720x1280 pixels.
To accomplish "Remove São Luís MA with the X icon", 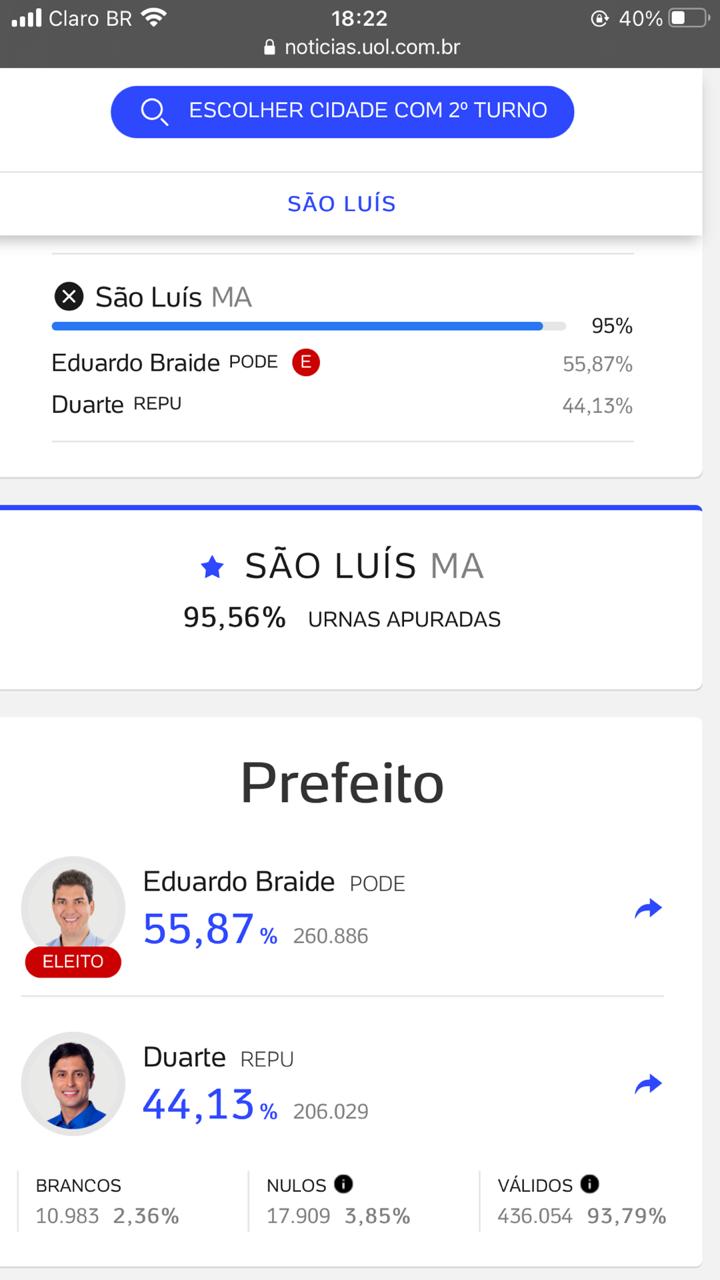I will [x=68, y=296].
